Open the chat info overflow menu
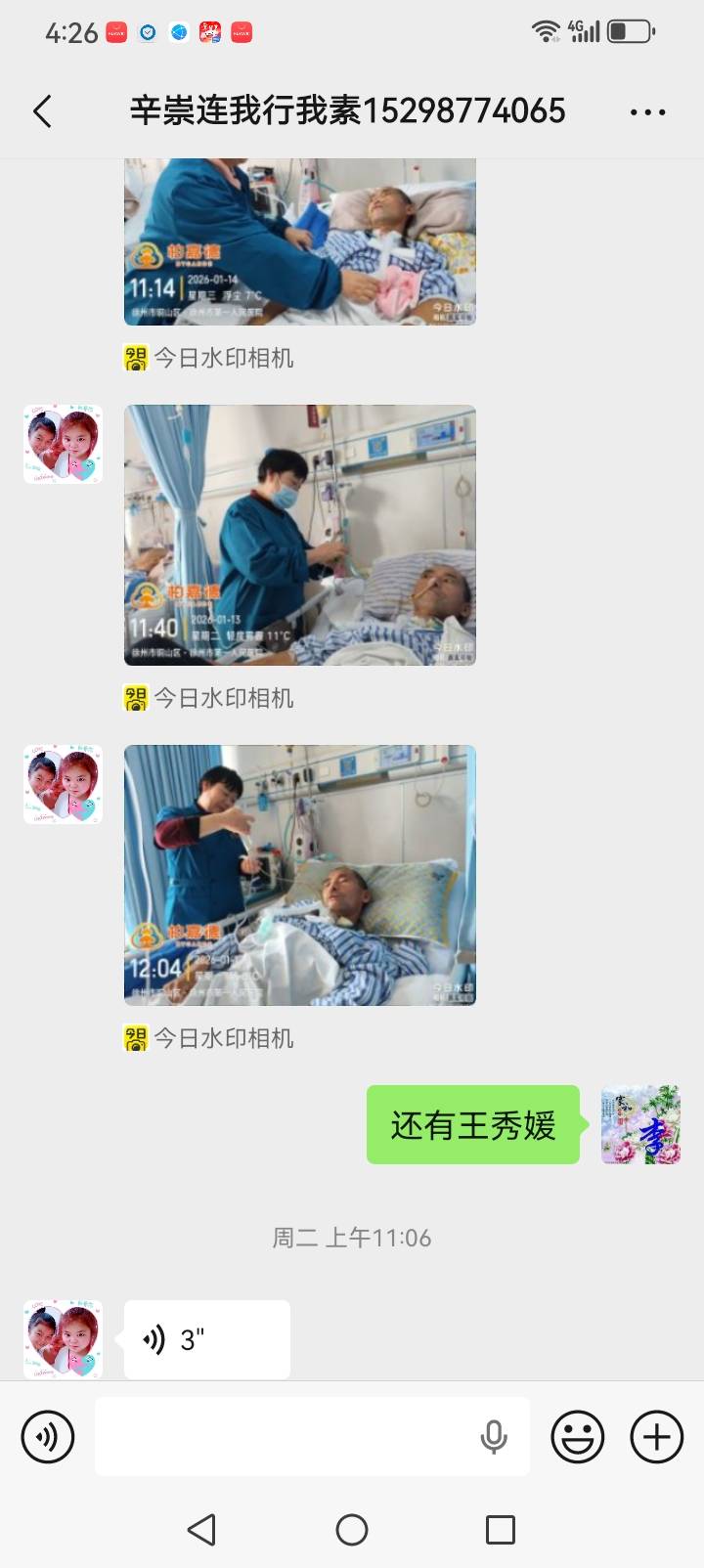Viewport: 704px width, 1568px height. click(x=647, y=112)
